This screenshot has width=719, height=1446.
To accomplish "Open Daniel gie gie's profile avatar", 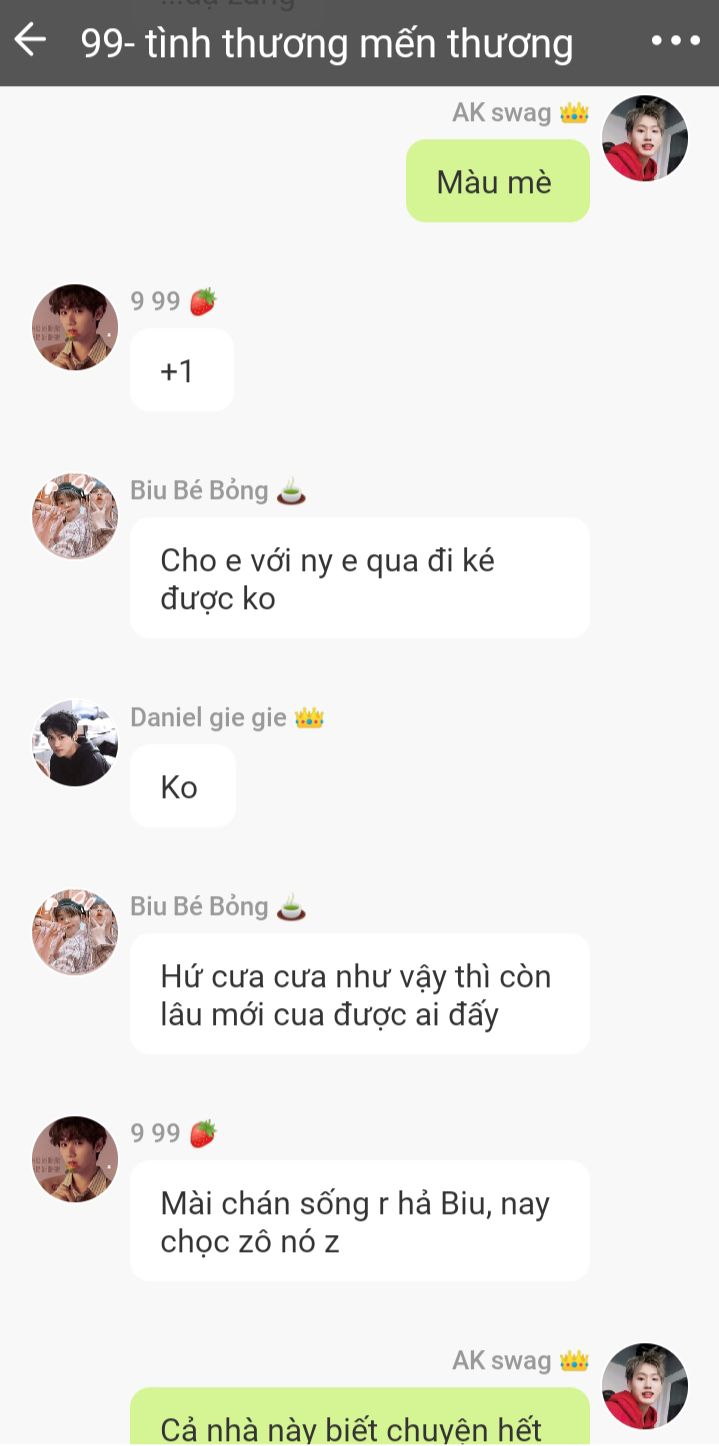I will click(75, 743).
